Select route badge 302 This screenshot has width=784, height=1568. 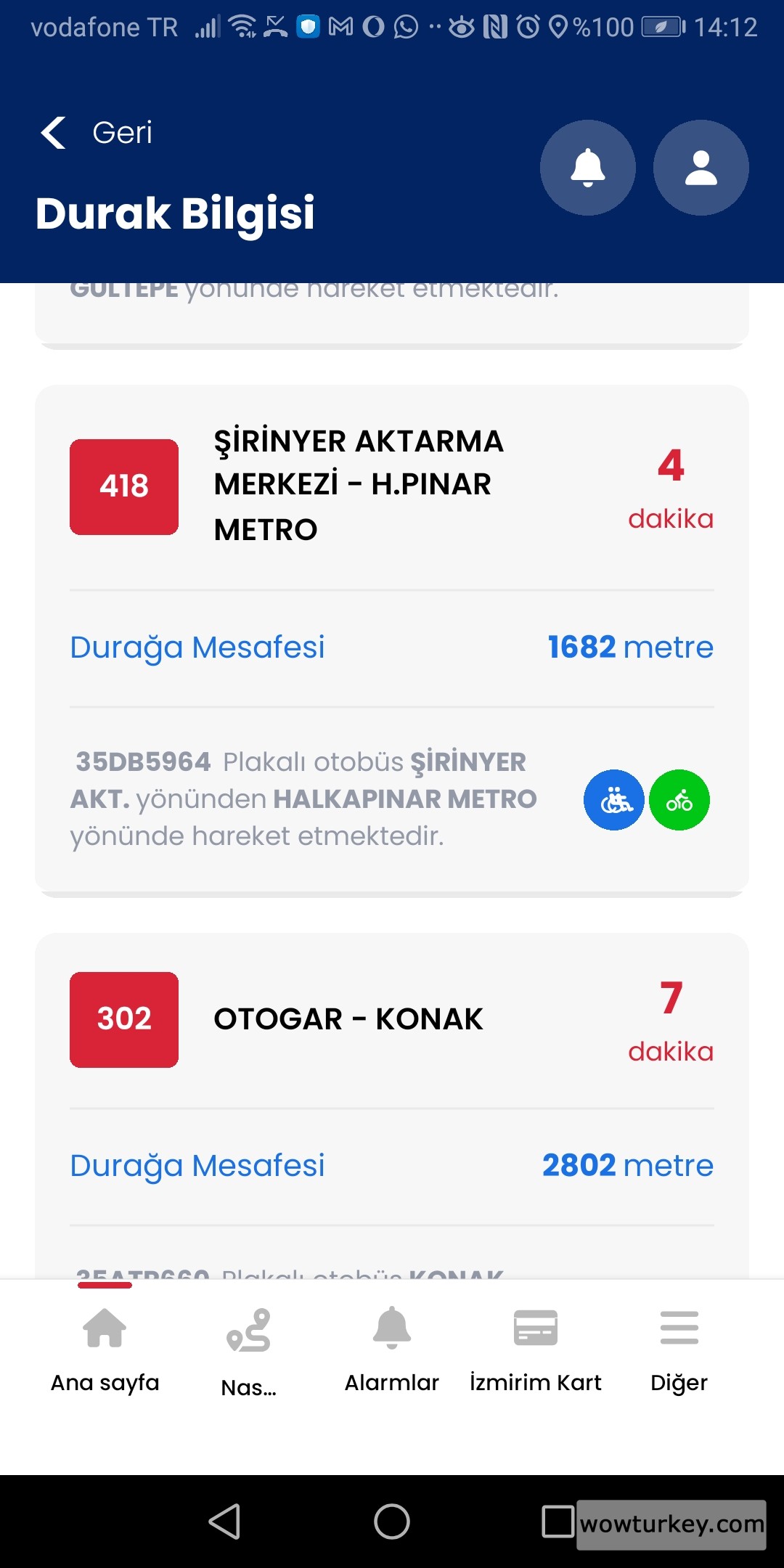123,1018
